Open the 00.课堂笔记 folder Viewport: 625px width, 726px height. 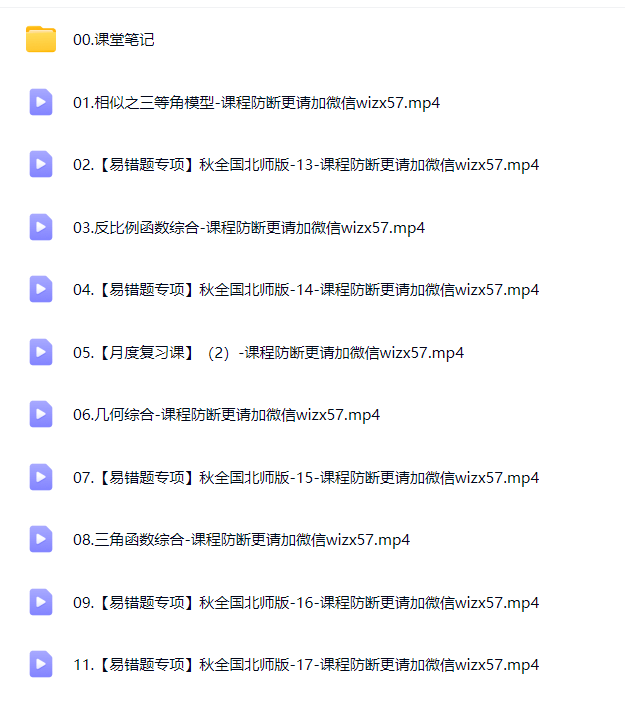point(113,40)
